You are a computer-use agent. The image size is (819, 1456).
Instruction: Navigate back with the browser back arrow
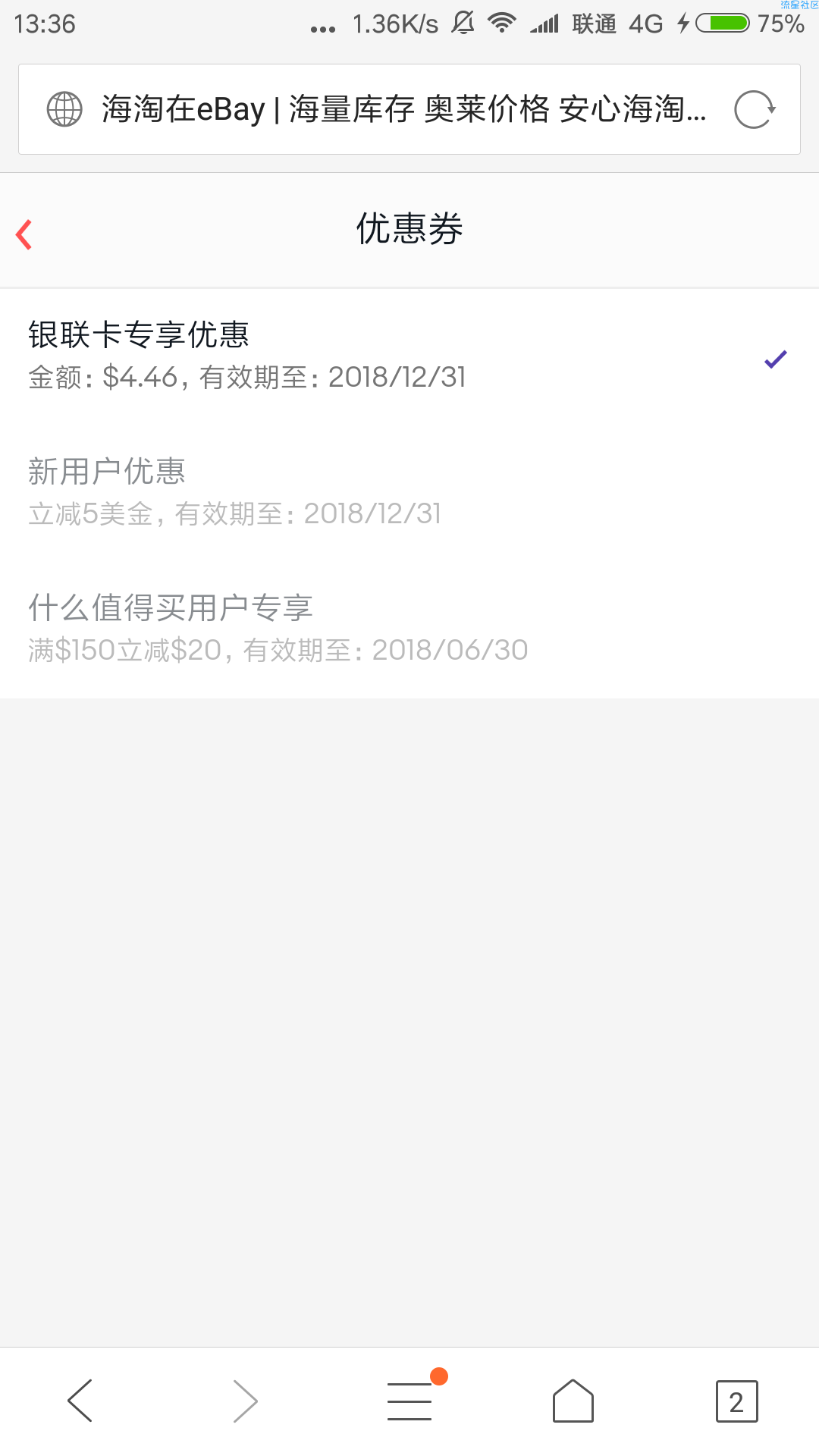tap(80, 1401)
